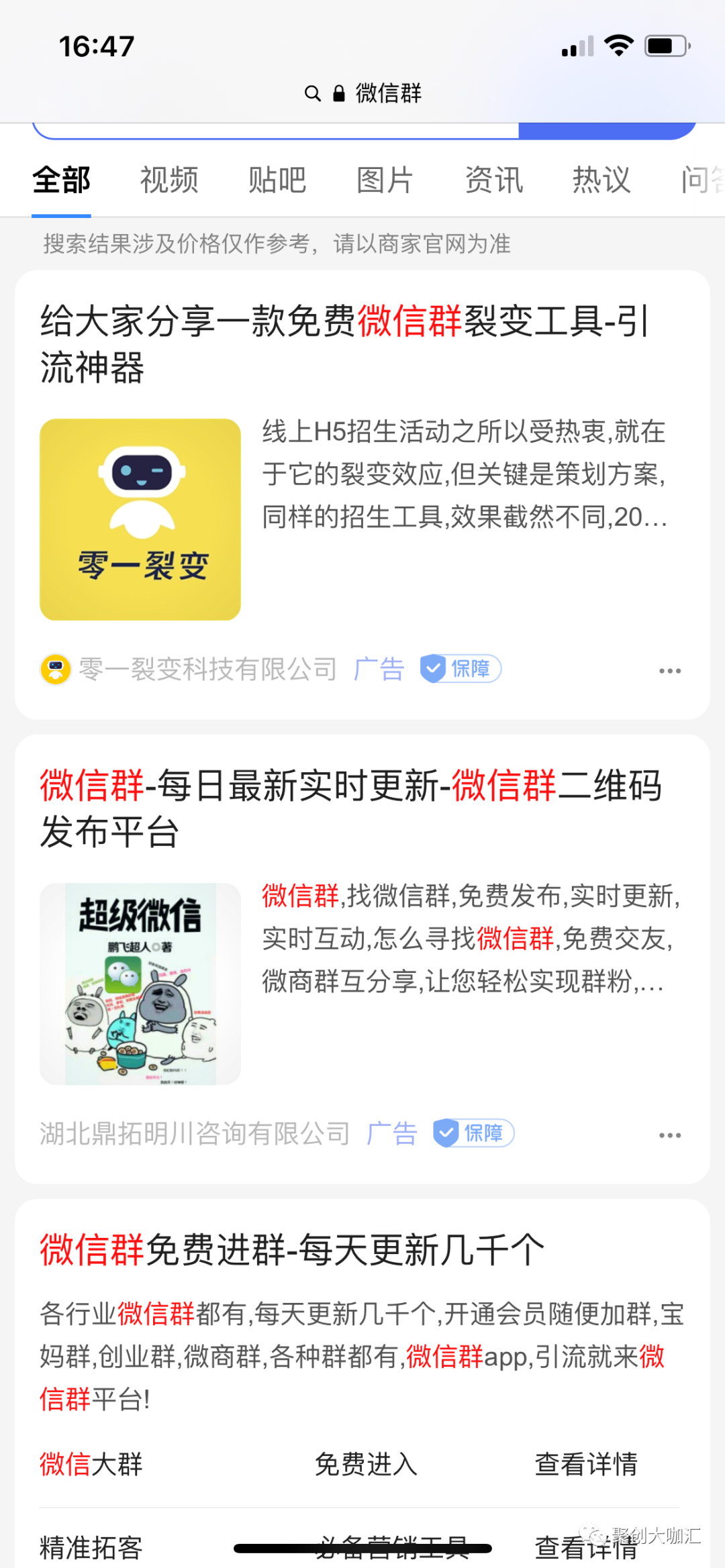The height and width of the screenshot is (1568, 725).
Task: Open more options for 零一裂变科技有限公司 ad
Action: click(x=669, y=670)
